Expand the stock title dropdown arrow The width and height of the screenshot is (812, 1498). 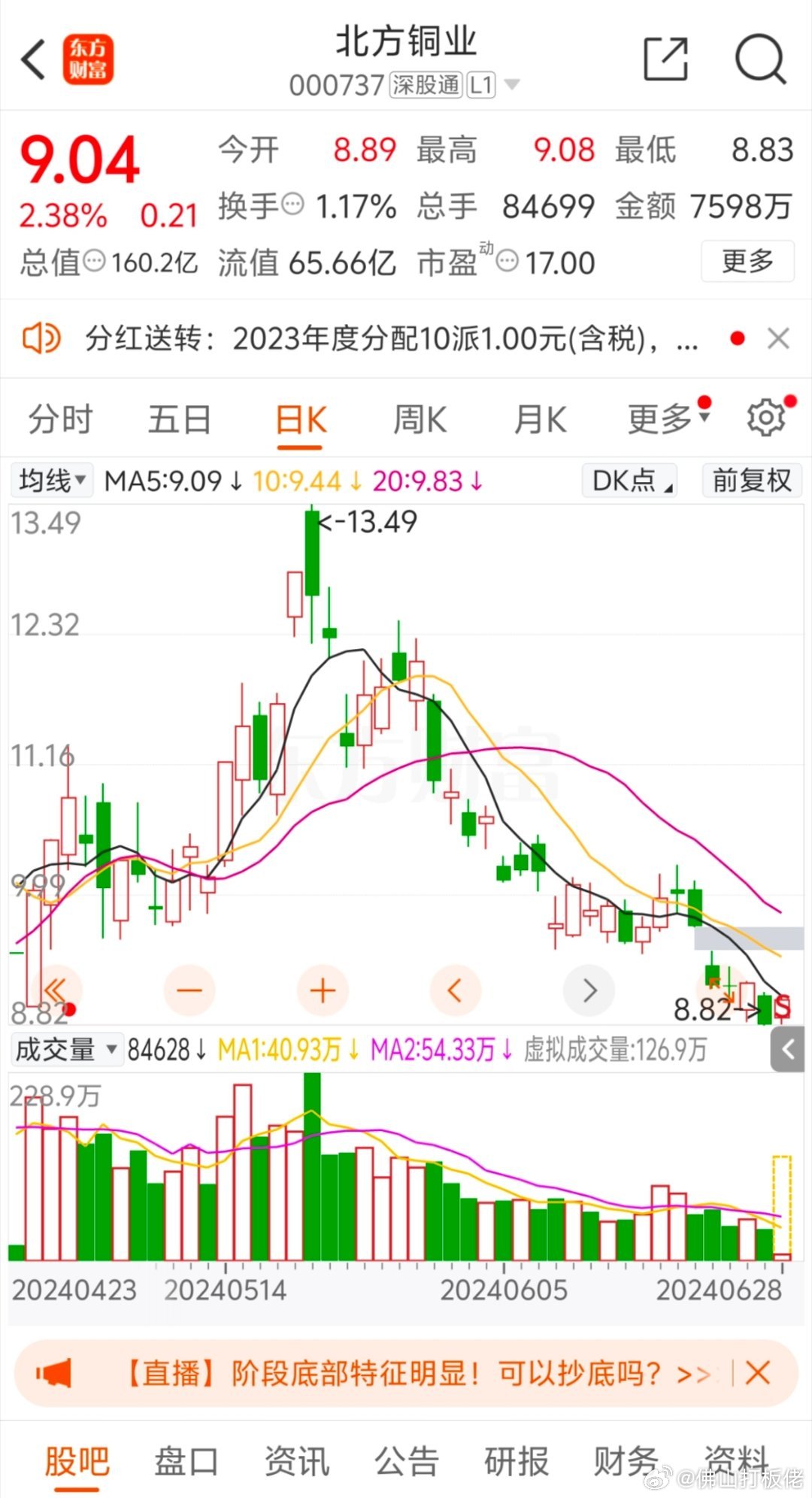512,85
